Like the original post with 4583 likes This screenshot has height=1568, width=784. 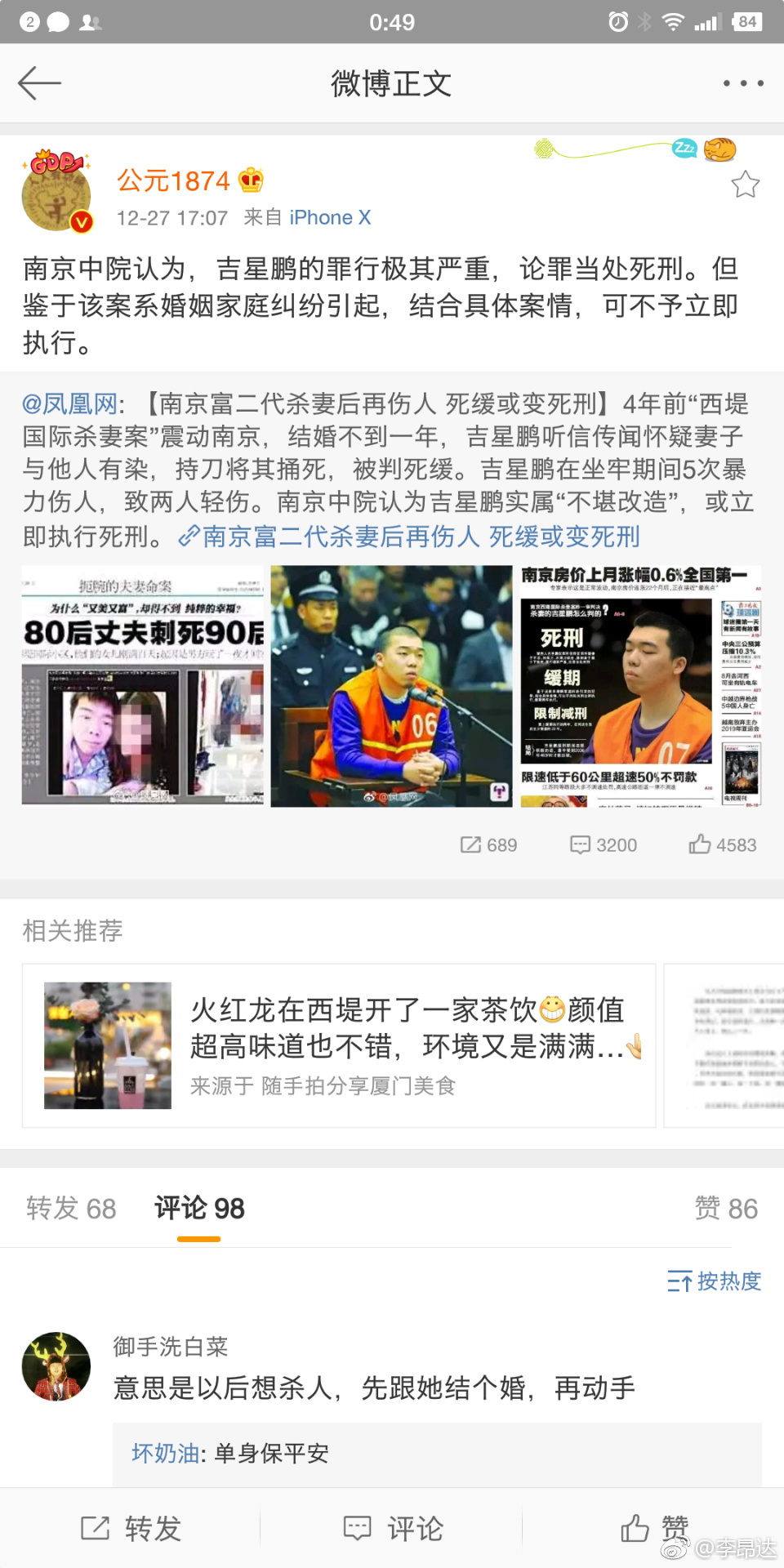click(722, 844)
